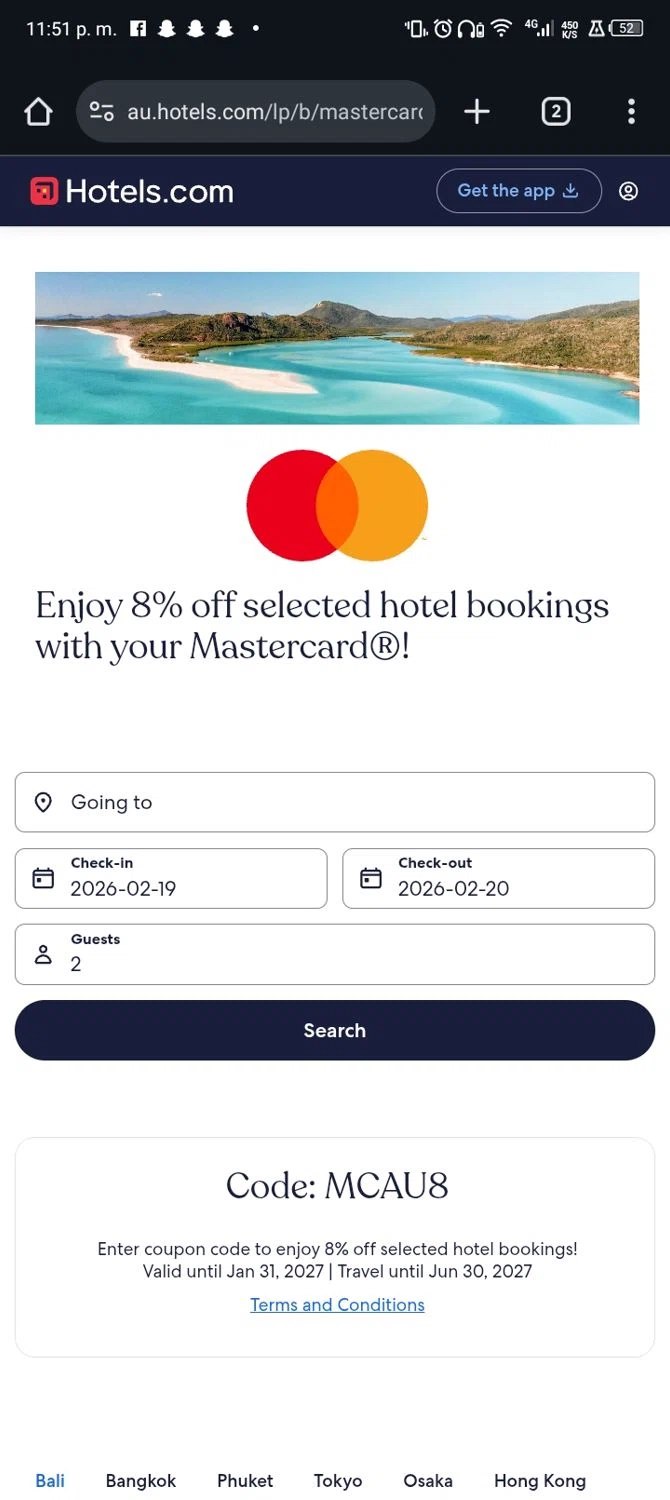Switch to the Bangkok tab
The width and height of the screenshot is (670, 1500).
[x=141, y=1481]
